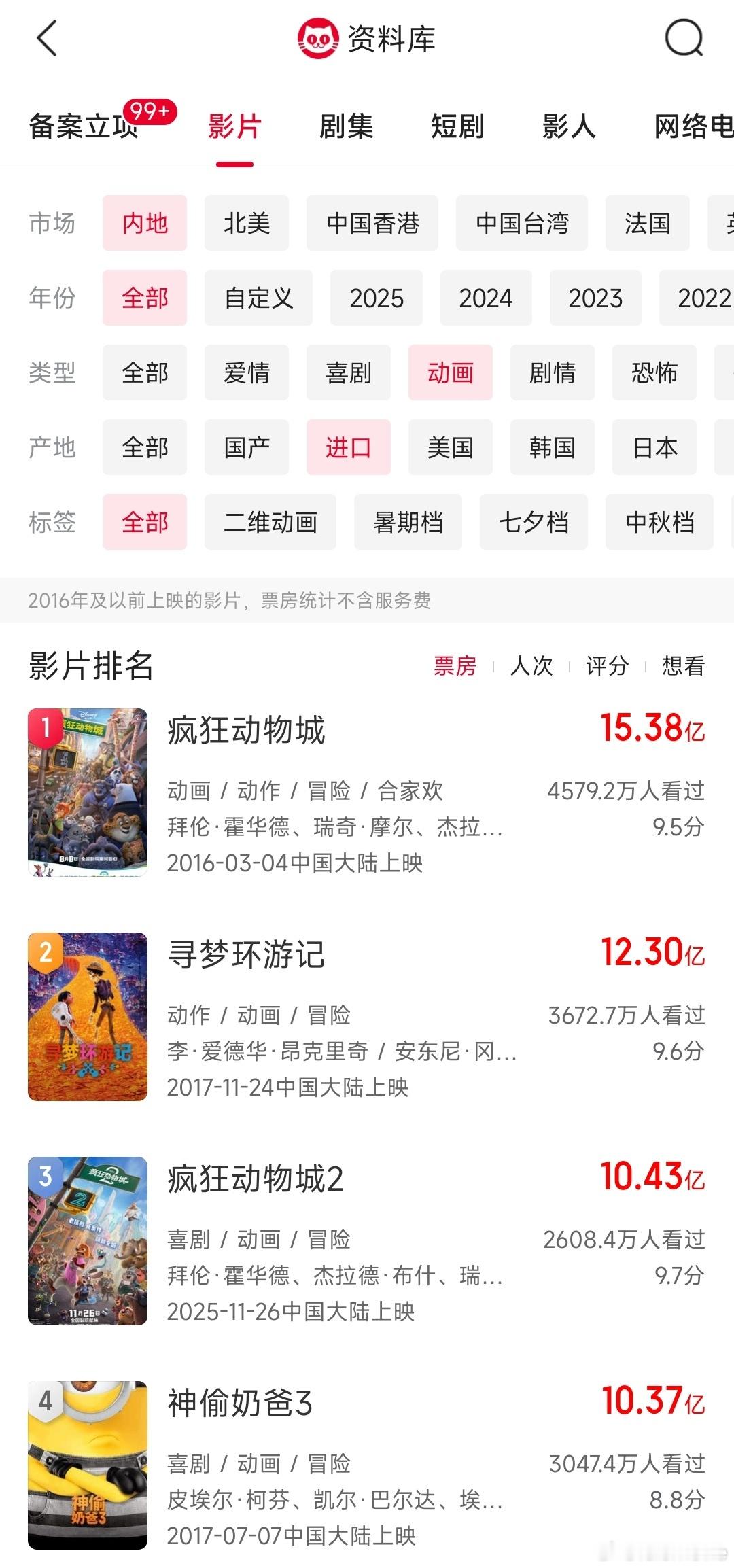Open the 影人 tab
The width and height of the screenshot is (734, 1568).
click(569, 126)
